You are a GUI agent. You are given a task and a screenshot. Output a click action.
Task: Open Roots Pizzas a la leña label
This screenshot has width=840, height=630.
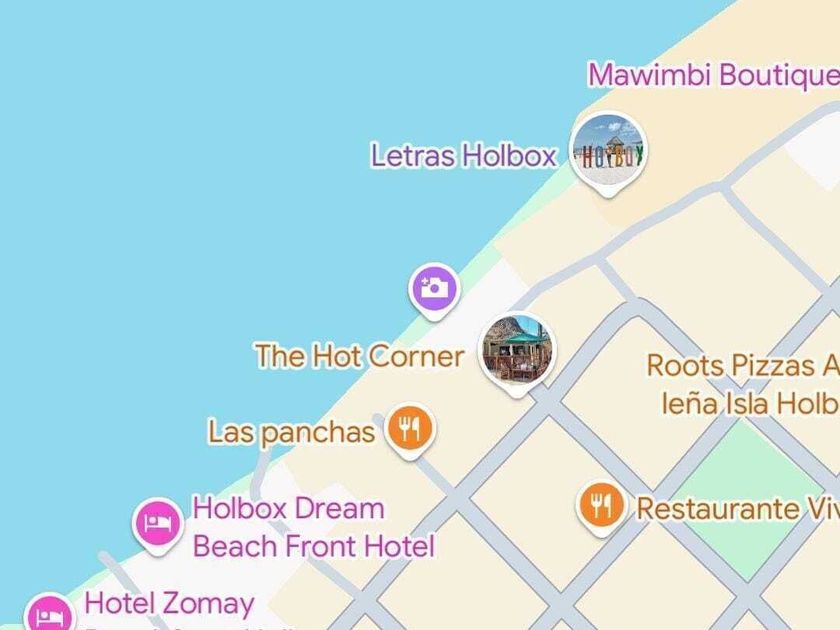pyautogui.click(x=742, y=383)
